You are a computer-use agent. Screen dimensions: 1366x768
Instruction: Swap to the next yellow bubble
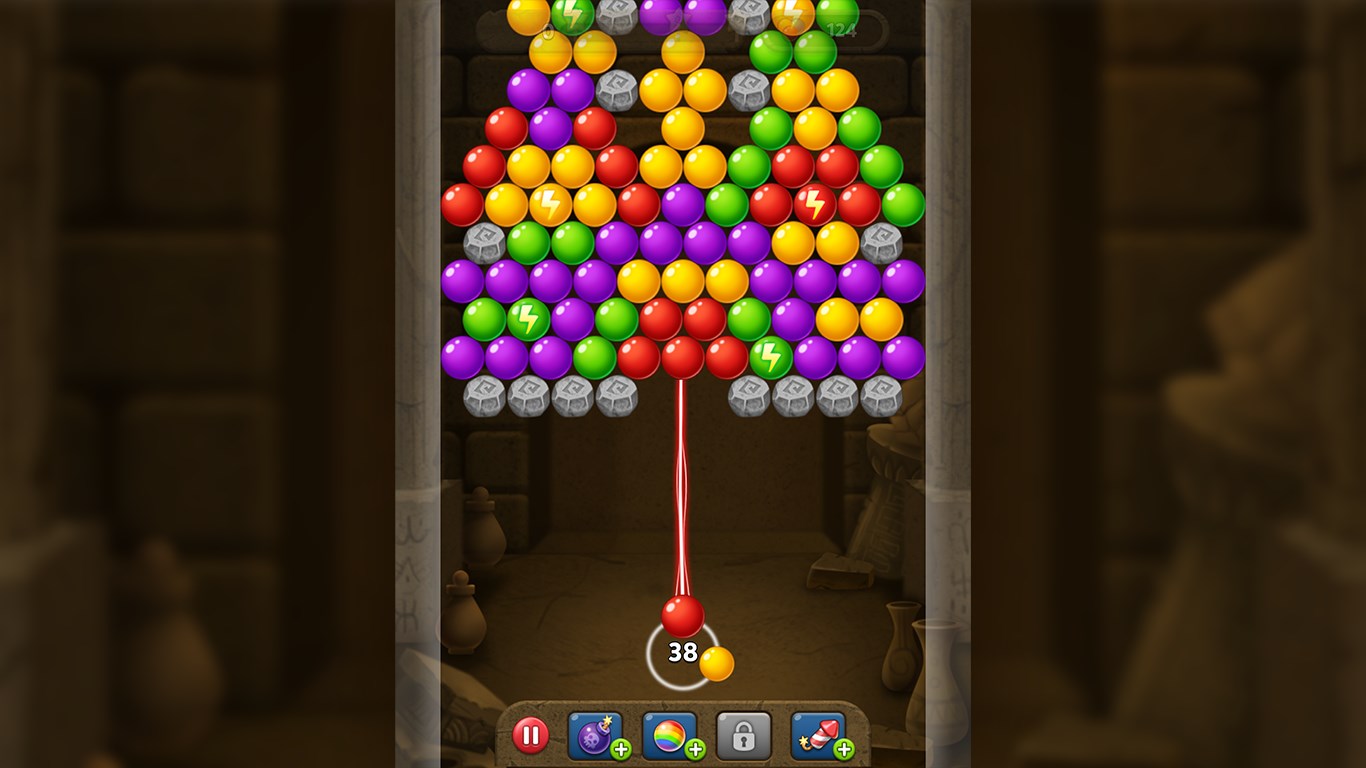click(716, 664)
